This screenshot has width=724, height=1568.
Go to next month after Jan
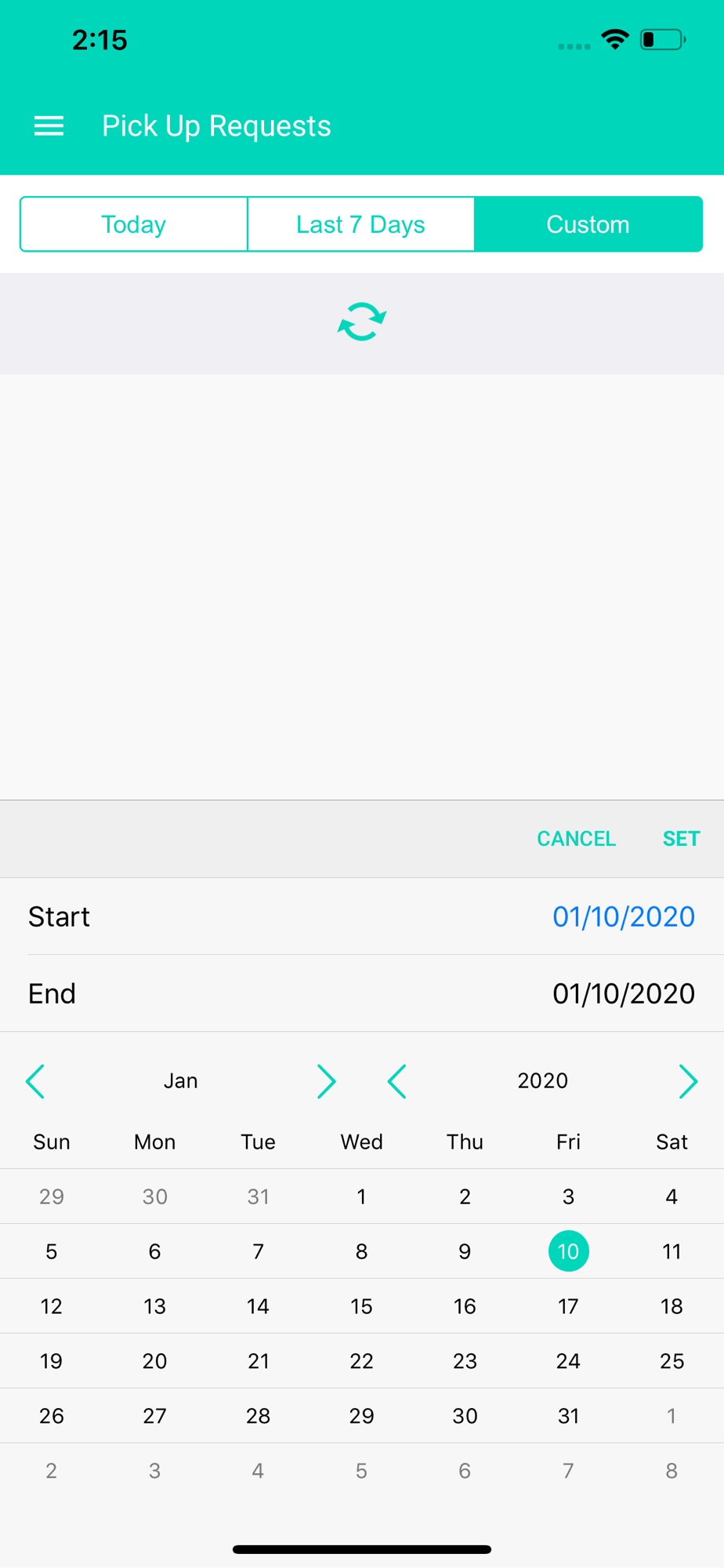tap(327, 1081)
